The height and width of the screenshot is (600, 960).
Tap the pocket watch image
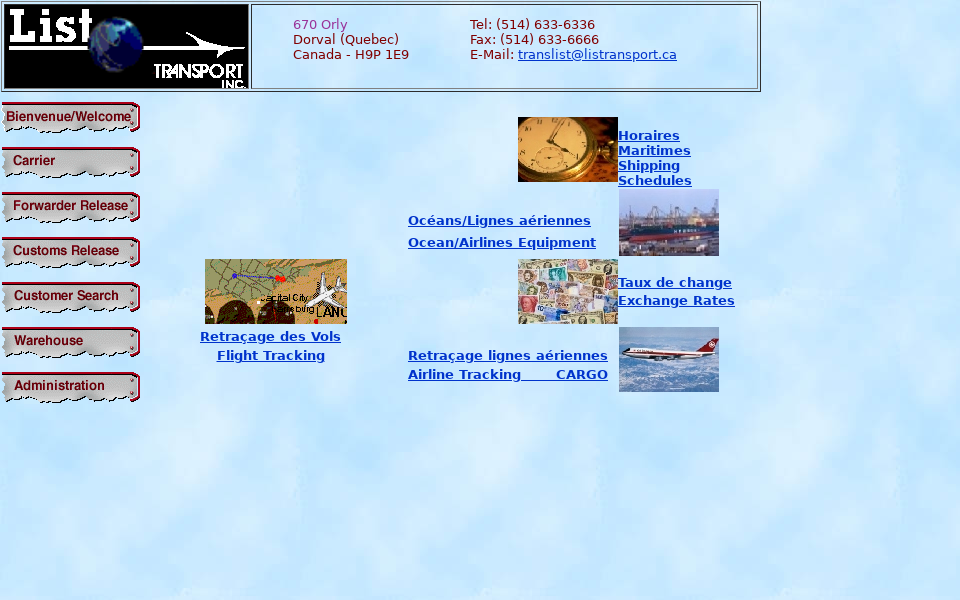[567, 149]
